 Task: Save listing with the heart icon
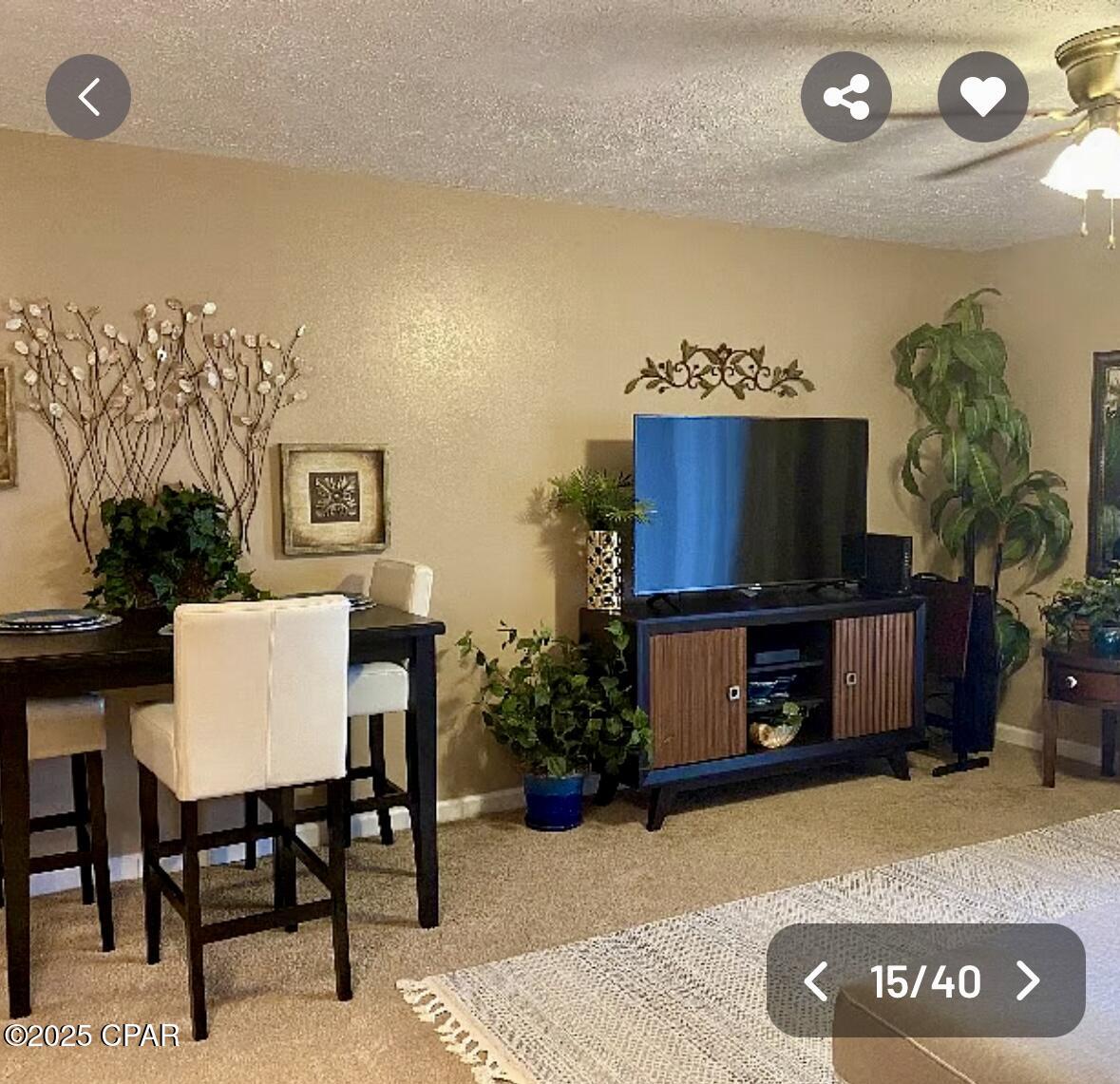point(982,97)
